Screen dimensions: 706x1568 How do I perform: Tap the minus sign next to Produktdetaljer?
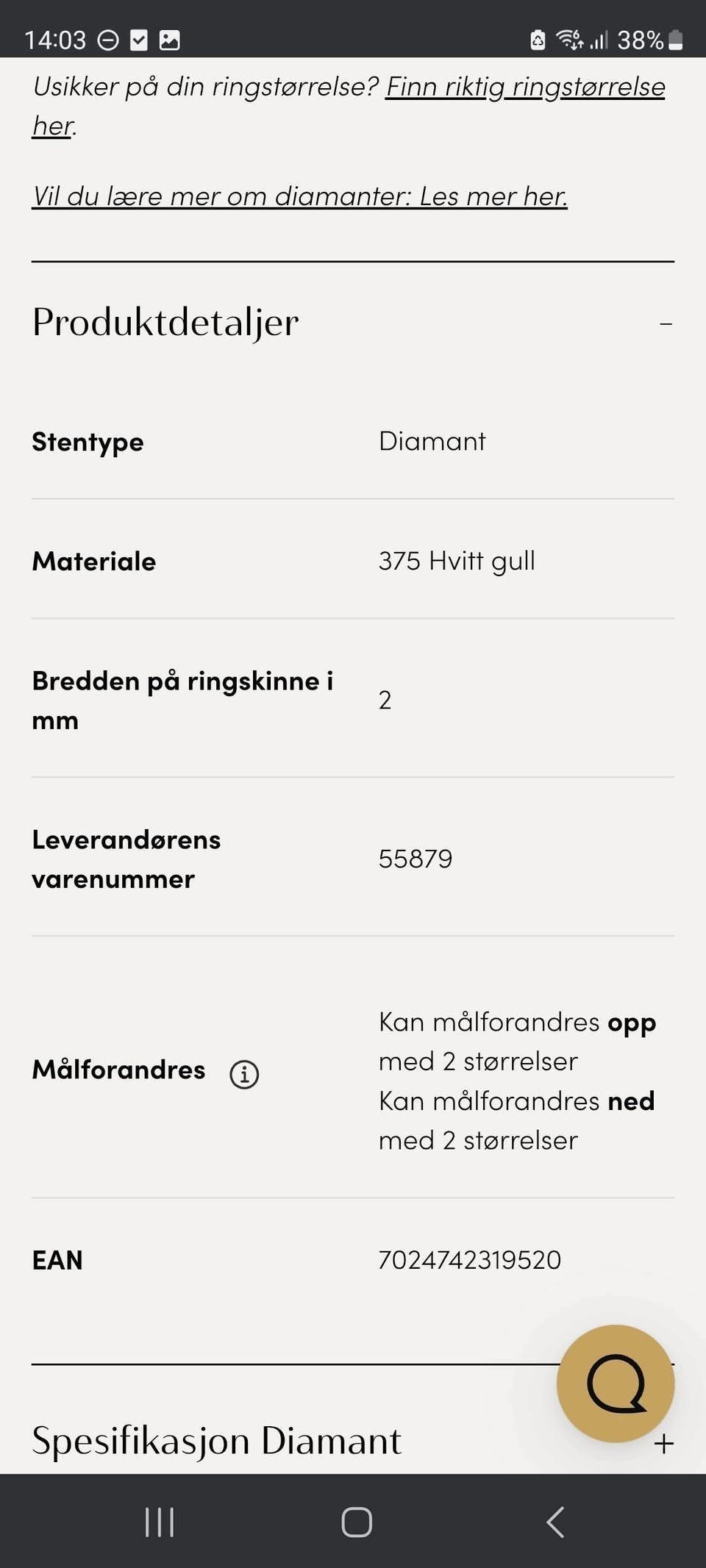point(666,322)
